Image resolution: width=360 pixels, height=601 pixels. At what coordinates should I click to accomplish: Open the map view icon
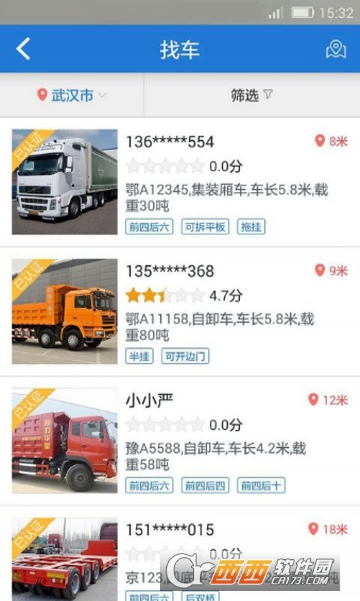click(336, 49)
